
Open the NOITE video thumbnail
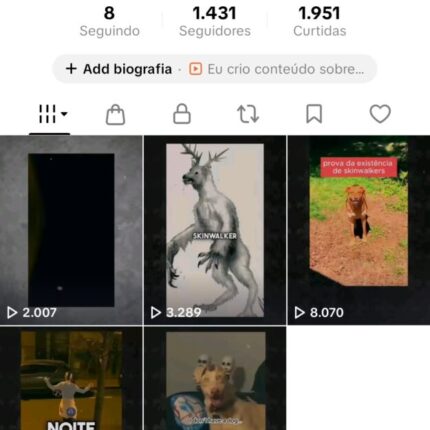pyautogui.click(x=71, y=378)
